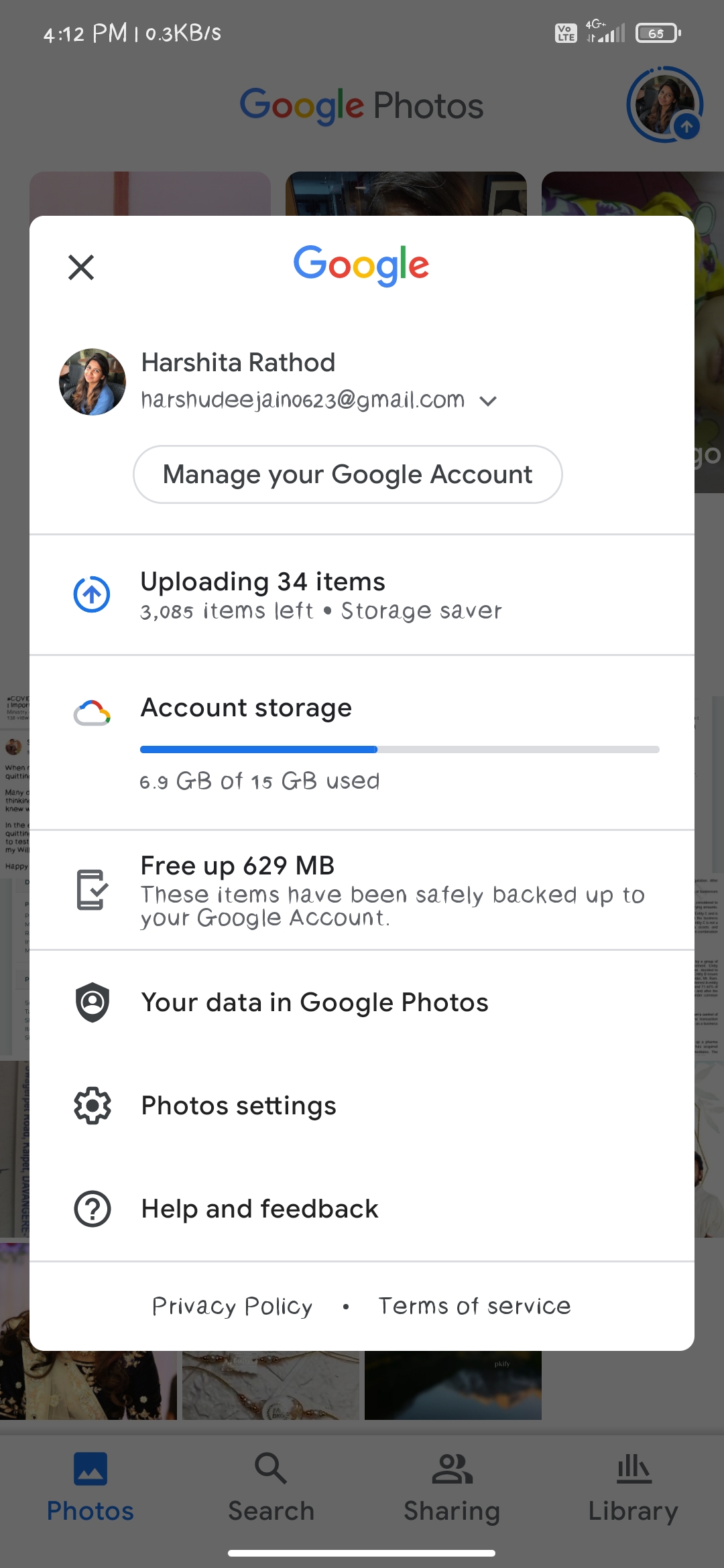Select Free up 629 MB
This screenshot has height=1568, width=724.
[362, 890]
